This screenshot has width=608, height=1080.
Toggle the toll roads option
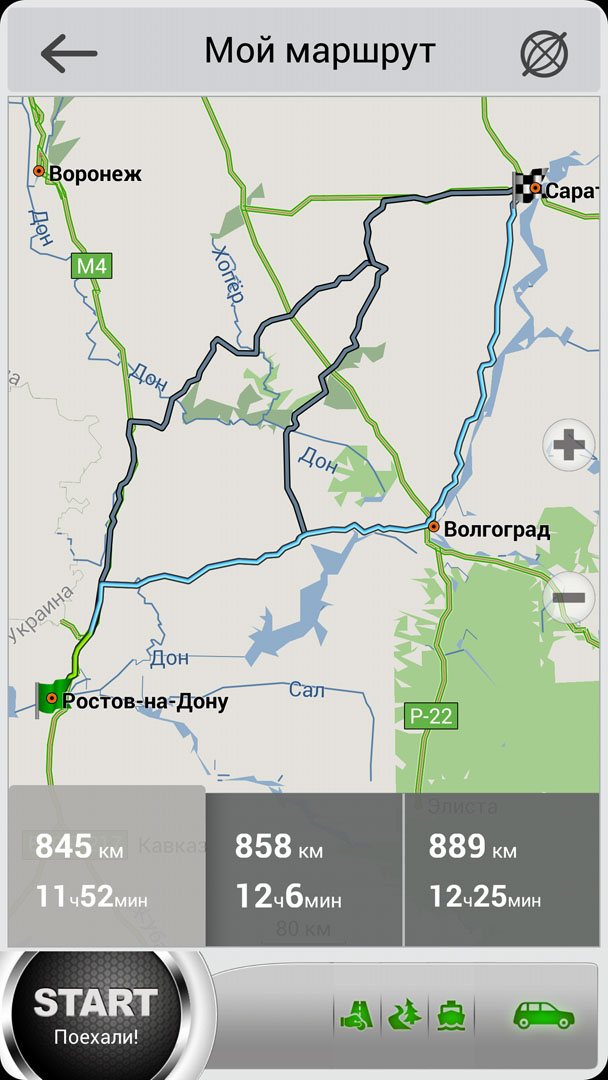tap(355, 1016)
